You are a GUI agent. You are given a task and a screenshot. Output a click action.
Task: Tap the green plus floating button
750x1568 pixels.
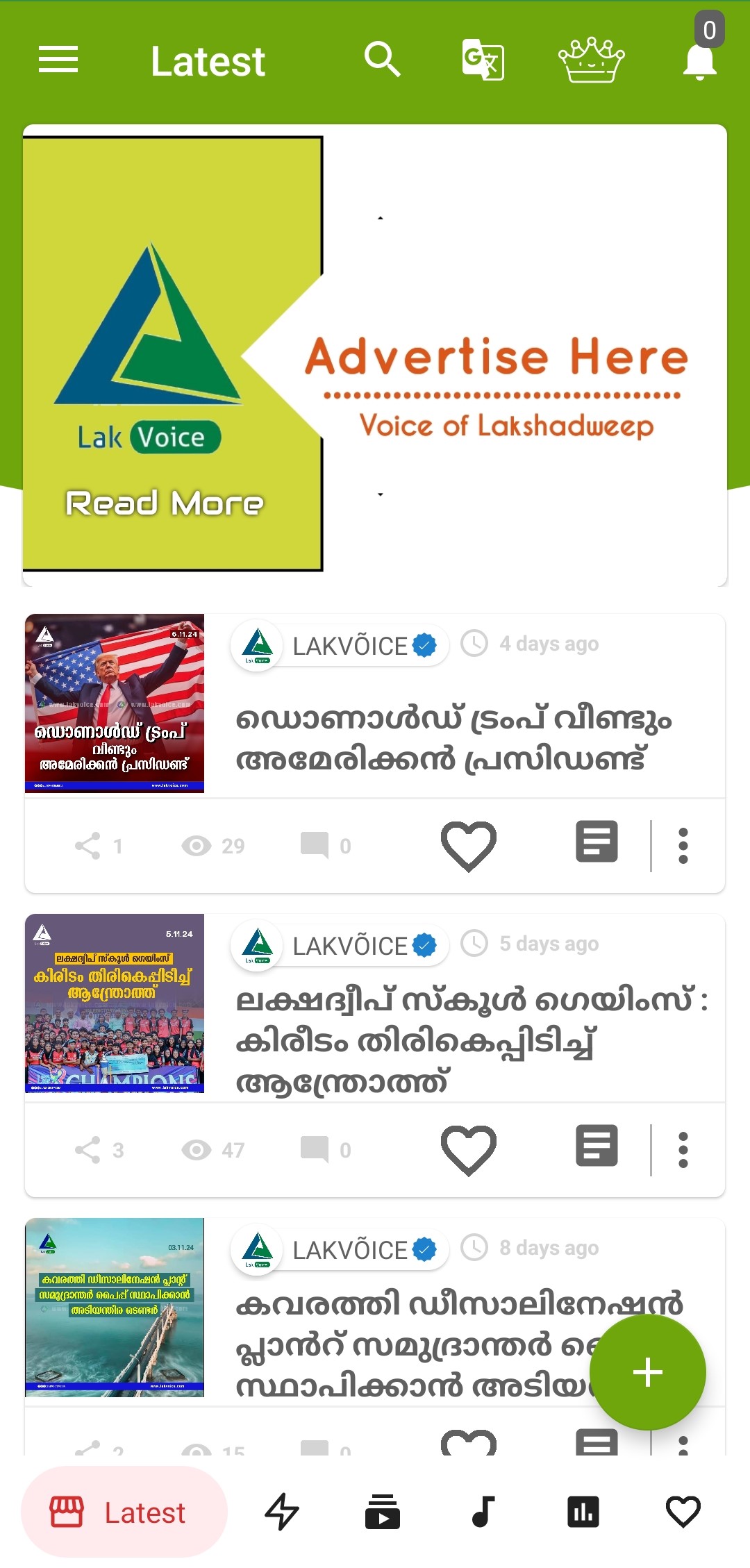pyautogui.click(x=647, y=1372)
